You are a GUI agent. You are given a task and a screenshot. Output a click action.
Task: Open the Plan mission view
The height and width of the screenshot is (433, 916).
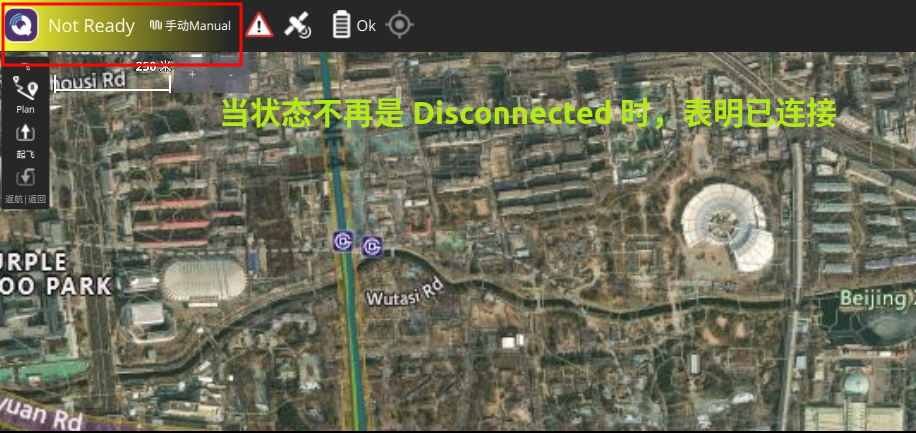(x=26, y=95)
